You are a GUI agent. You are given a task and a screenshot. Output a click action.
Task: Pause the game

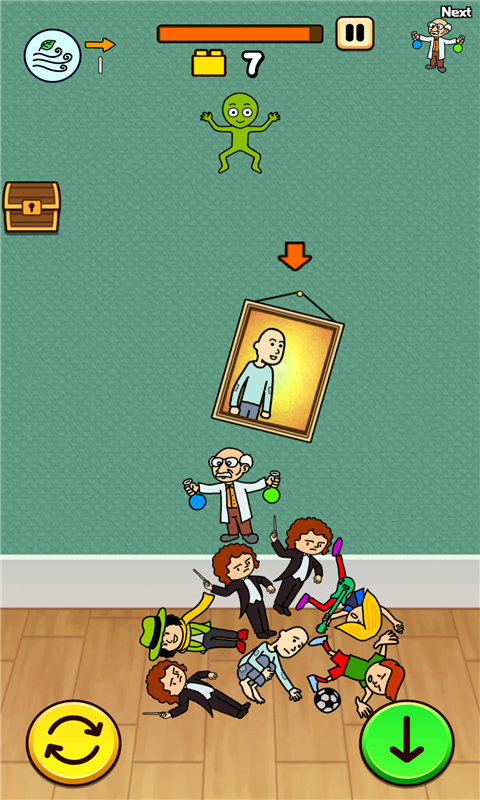355,33
